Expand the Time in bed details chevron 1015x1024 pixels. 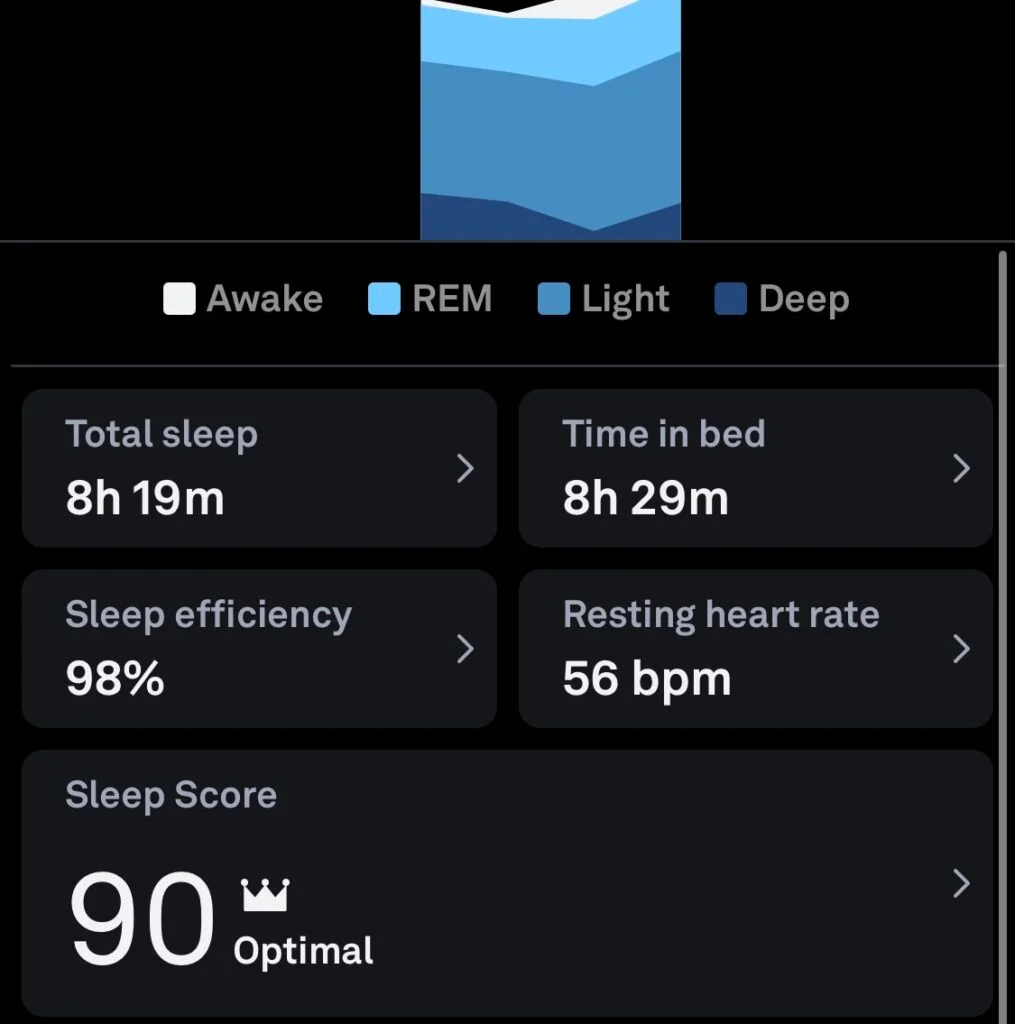click(x=961, y=468)
